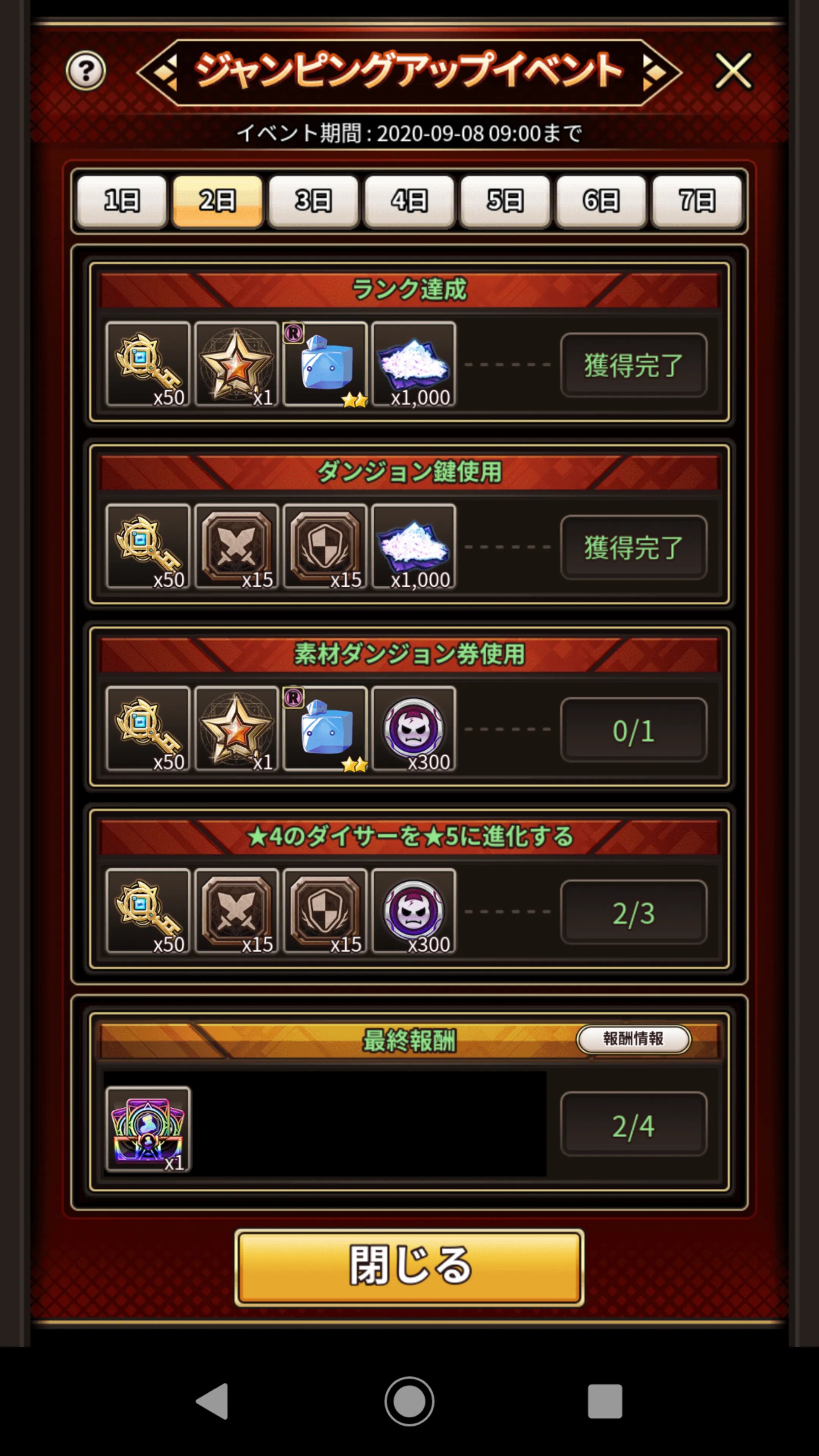Go to the 6日 tab
819x1456 pixels.
click(x=601, y=201)
